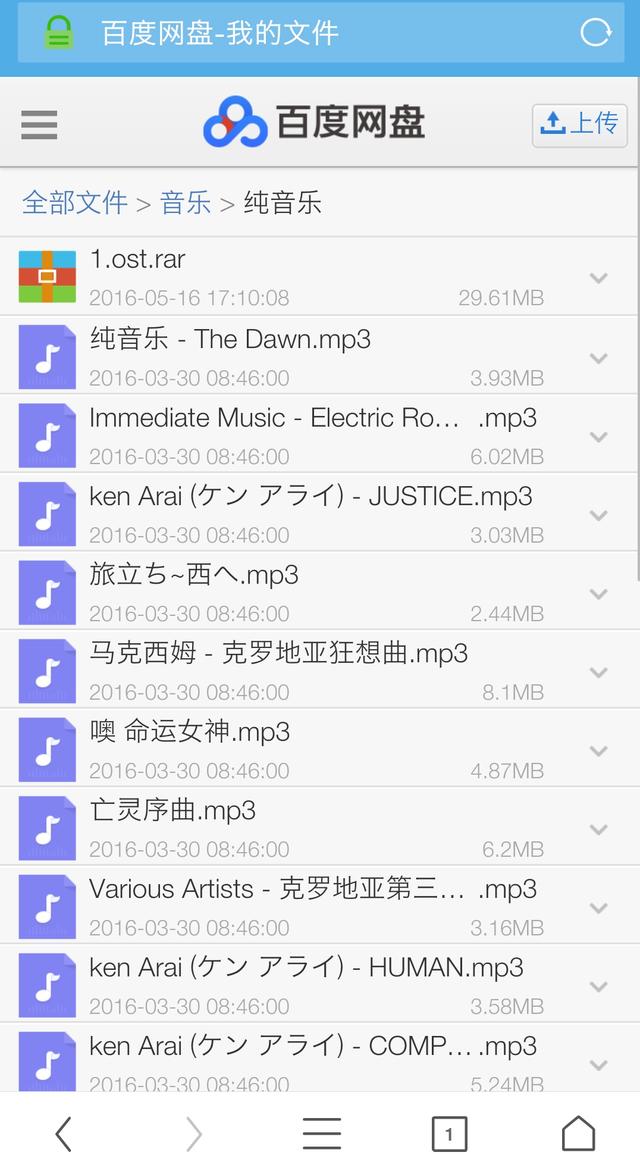Open ken Arai - JUSTICE.mp3

tap(310, 496)
